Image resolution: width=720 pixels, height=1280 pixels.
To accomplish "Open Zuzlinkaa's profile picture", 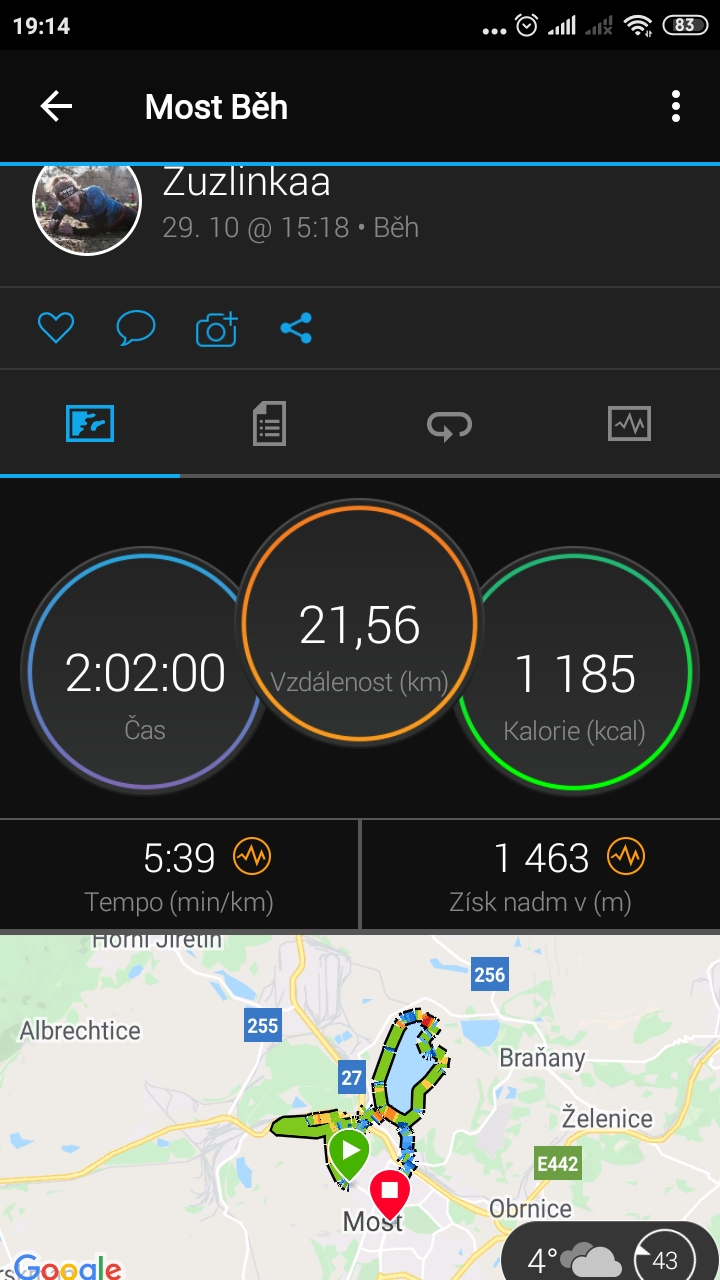I will coord(87,205).
